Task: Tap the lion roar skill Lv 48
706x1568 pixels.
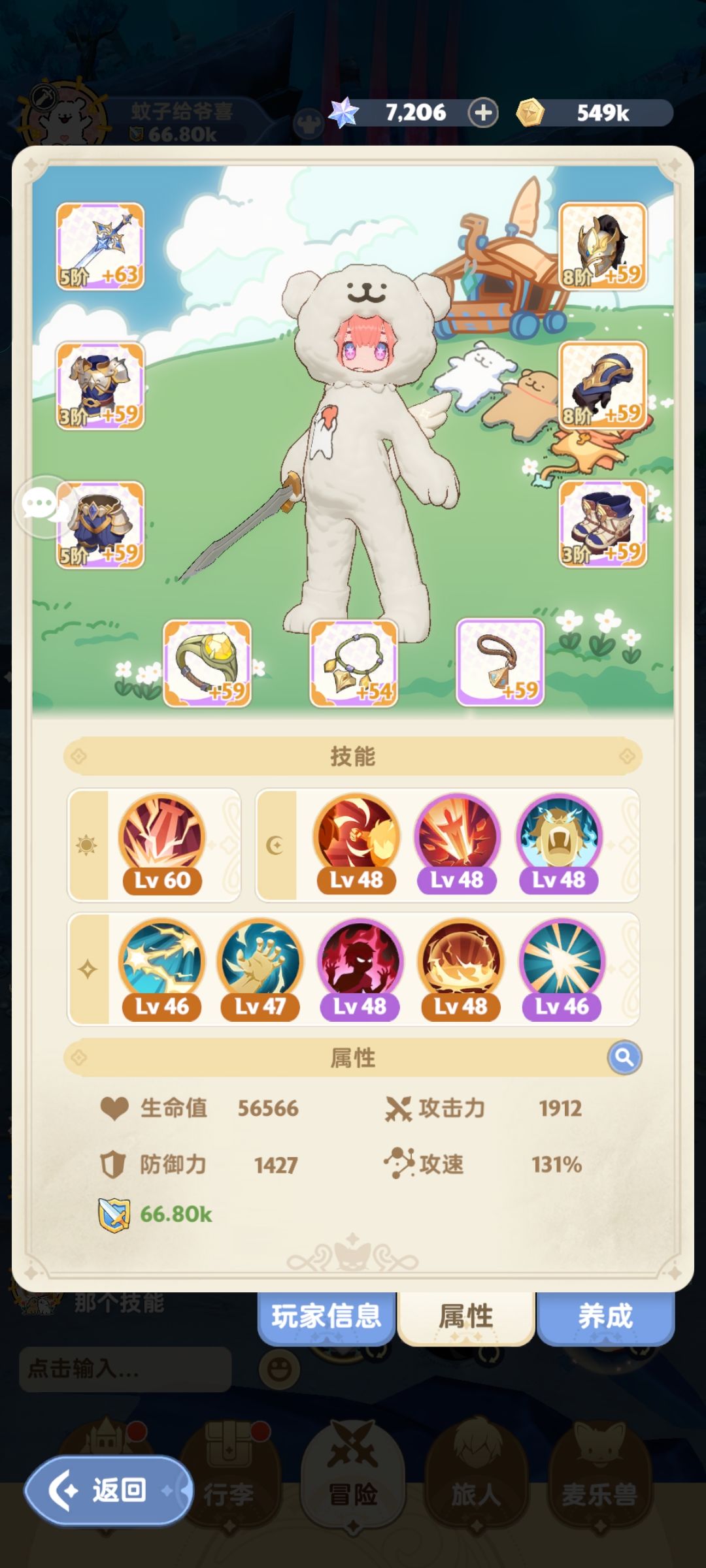Action: tap(559, 843)
